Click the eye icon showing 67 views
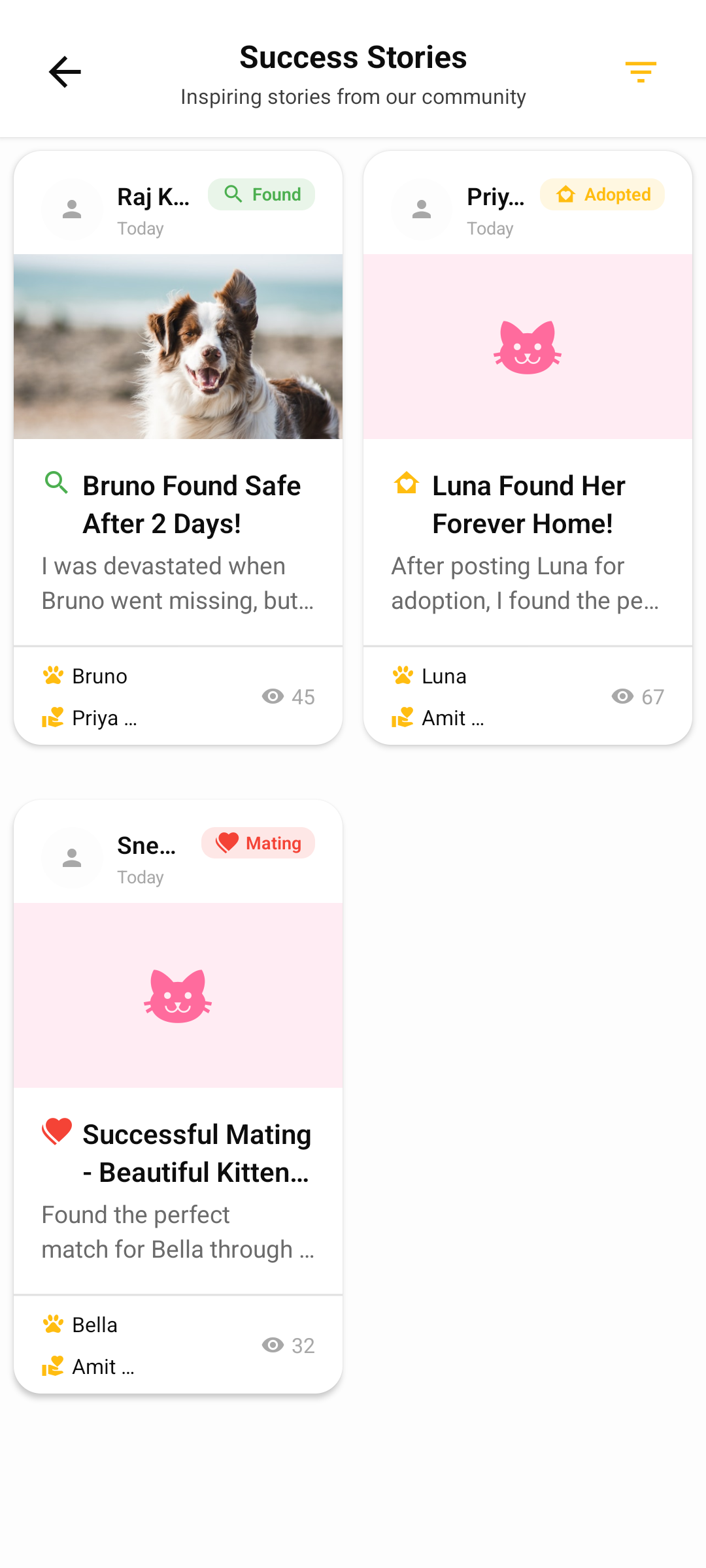Image resolution: width=706 pixels, height=1568 pixels. point(621,696)
